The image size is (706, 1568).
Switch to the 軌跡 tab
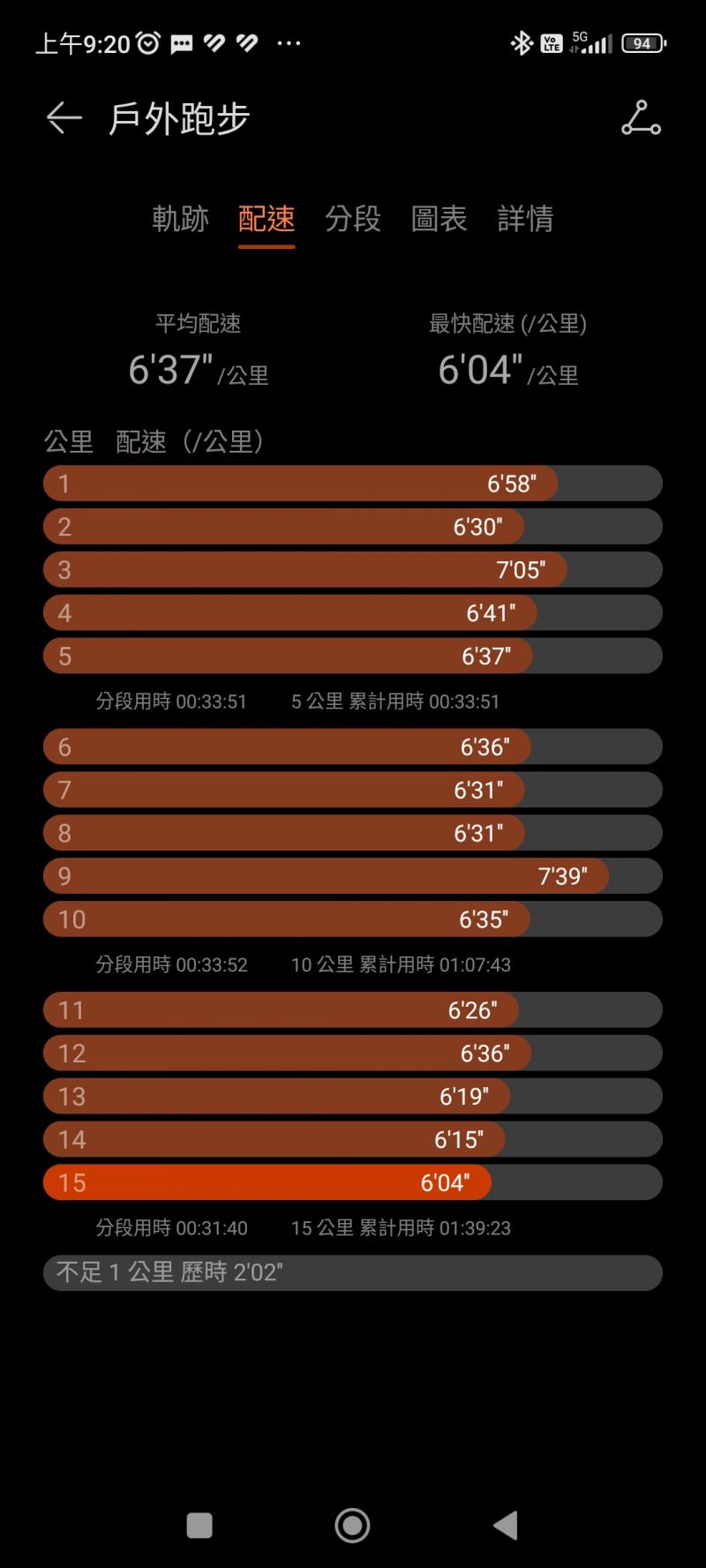pos(180,219)
